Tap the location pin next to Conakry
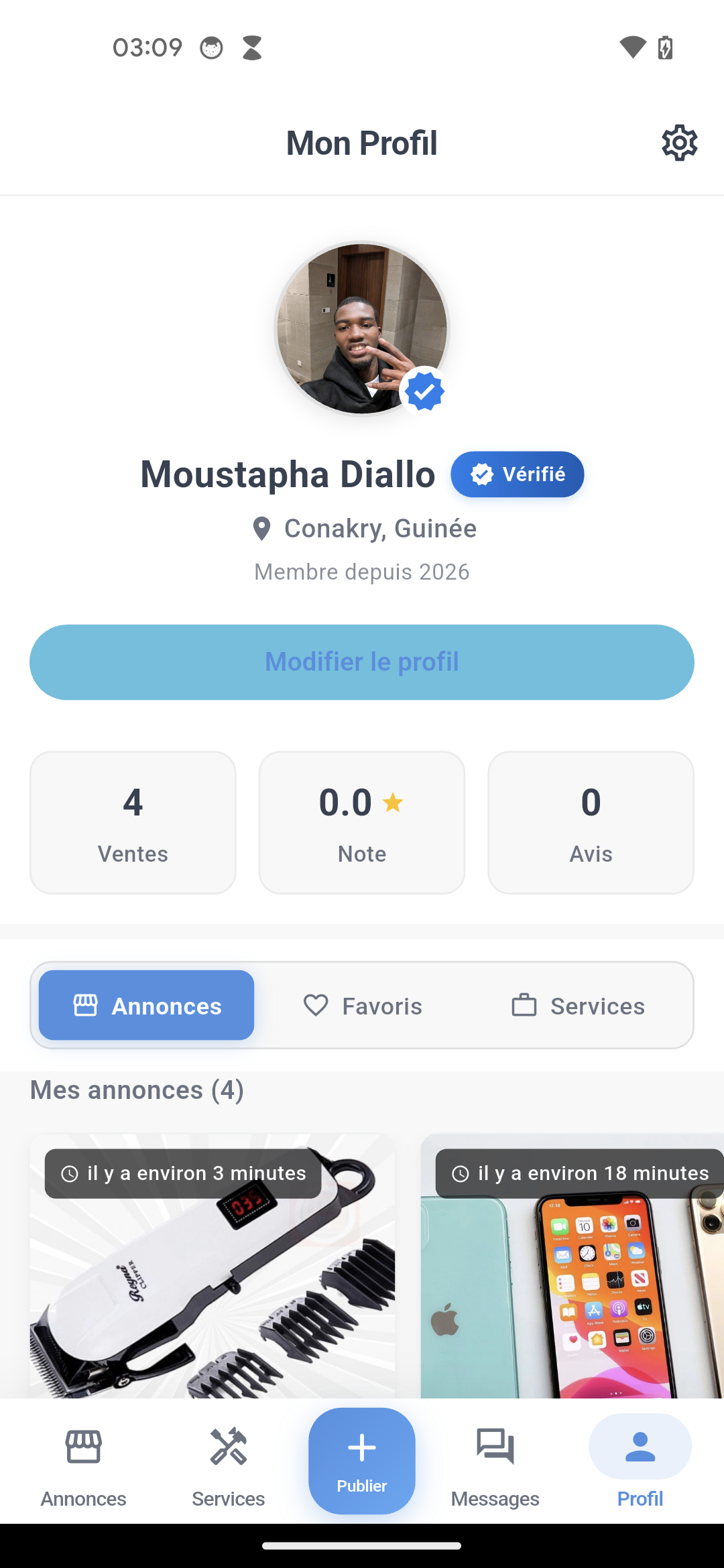Screen dimensions: 724x1568 click(262, 528)
